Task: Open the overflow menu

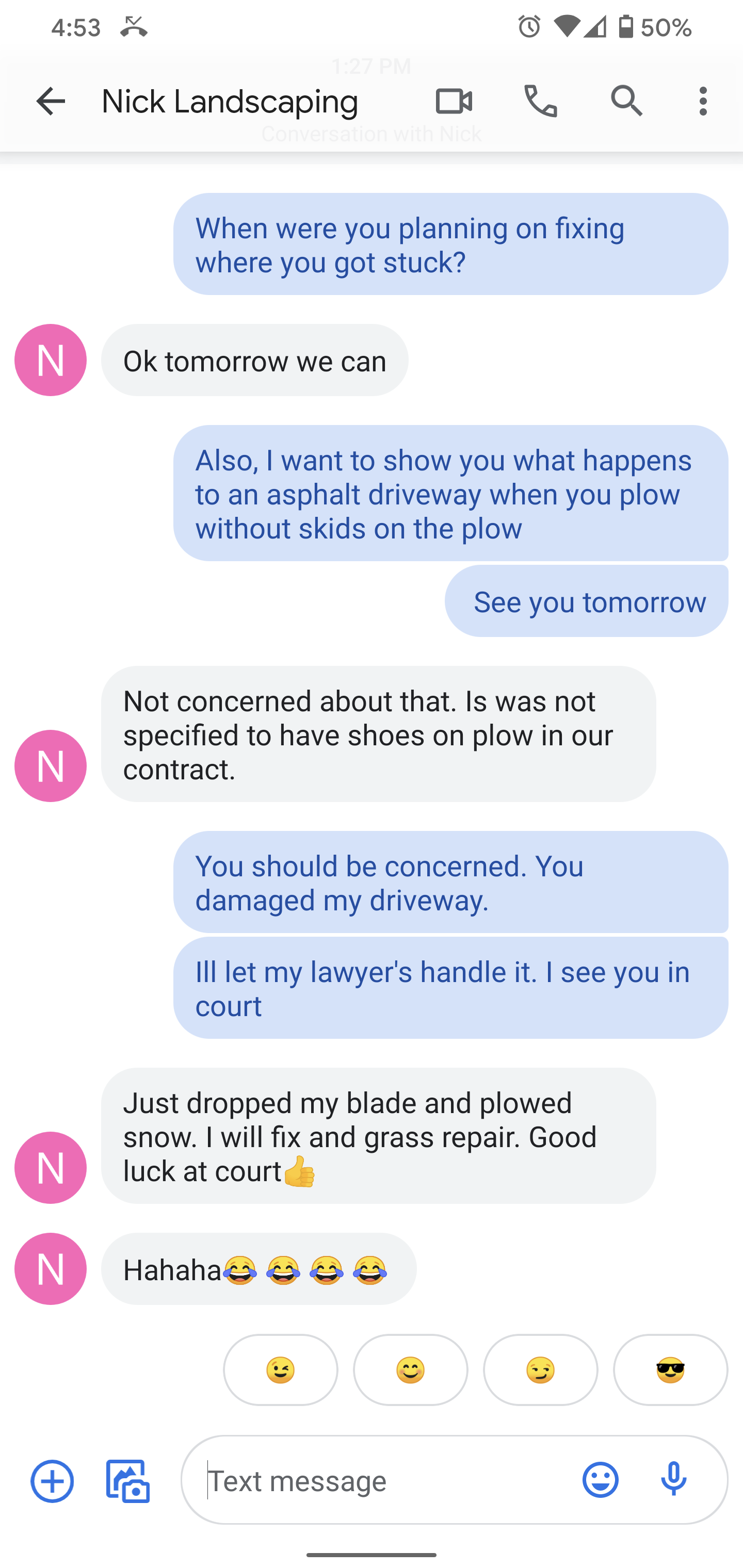Action: click(x=703, y=101)
